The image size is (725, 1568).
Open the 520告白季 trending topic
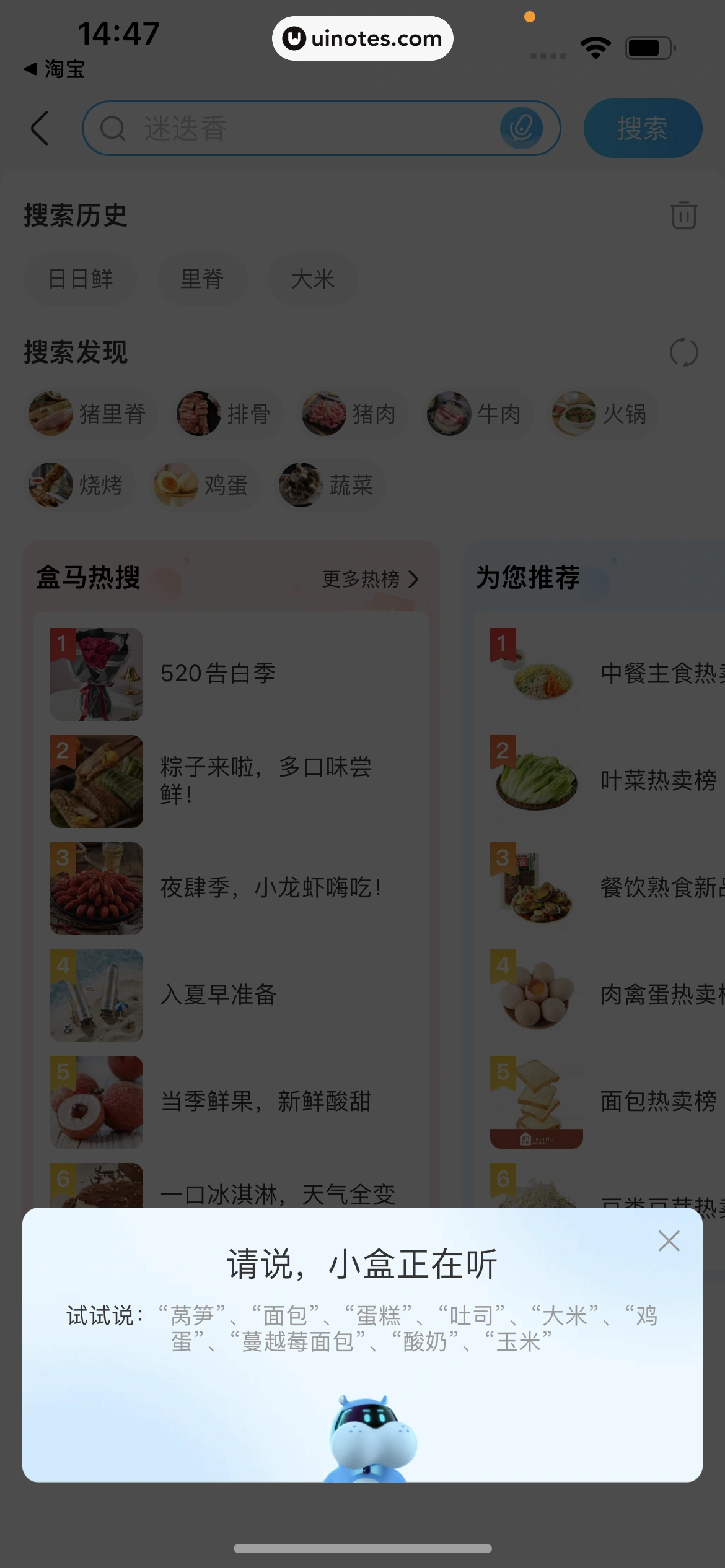tap(219, 673)
